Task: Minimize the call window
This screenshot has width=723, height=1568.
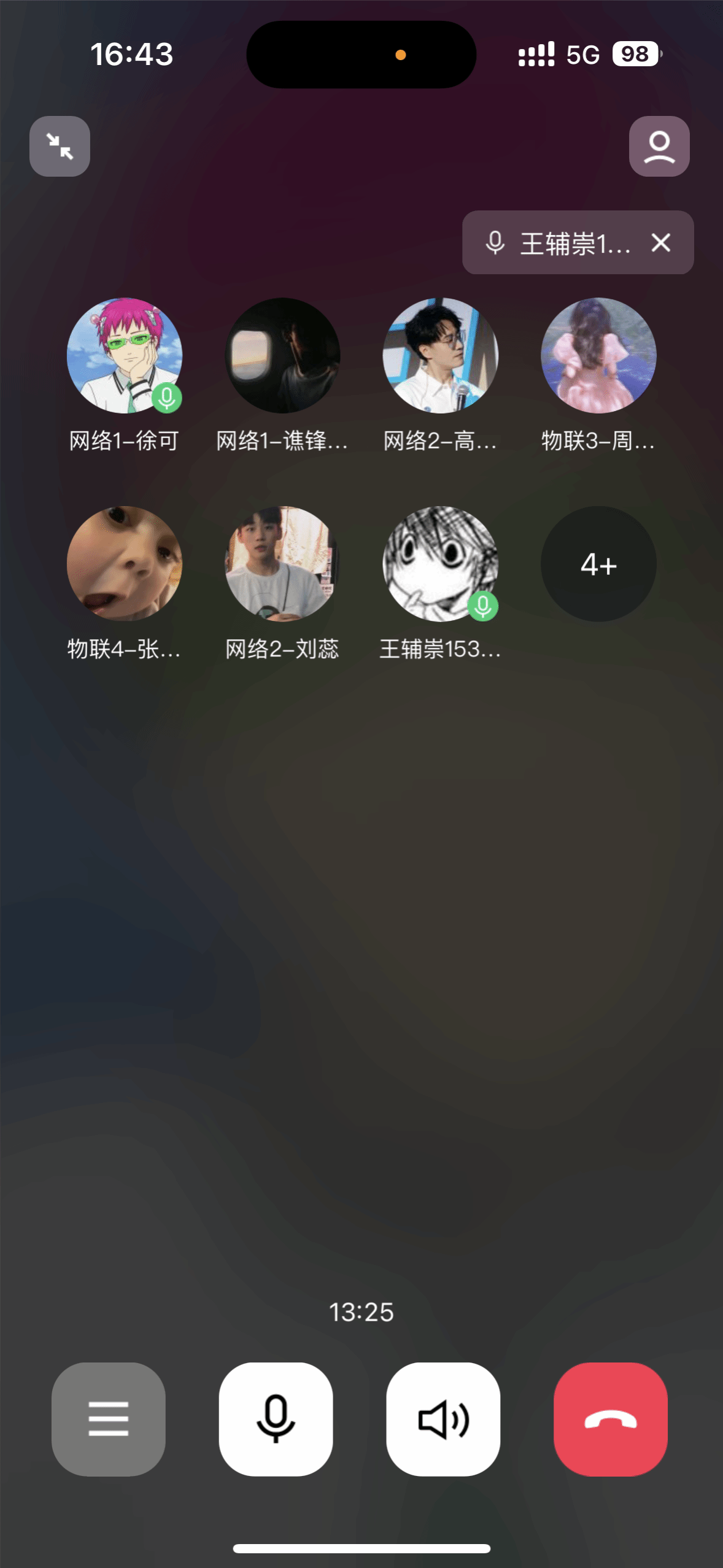Action: point(60,146)
